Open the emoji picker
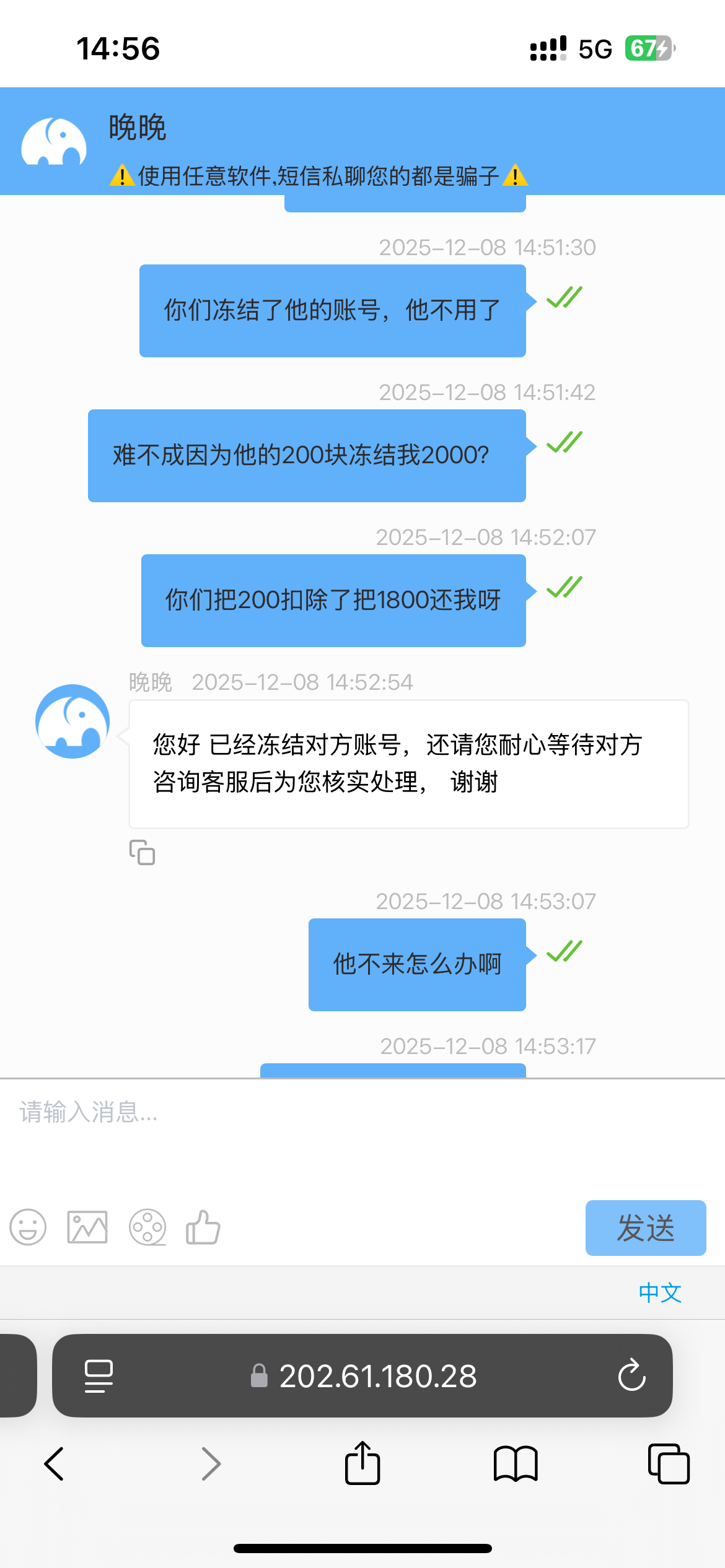The height and width of the screenshot is (1568, 725). pos(28,1227)
